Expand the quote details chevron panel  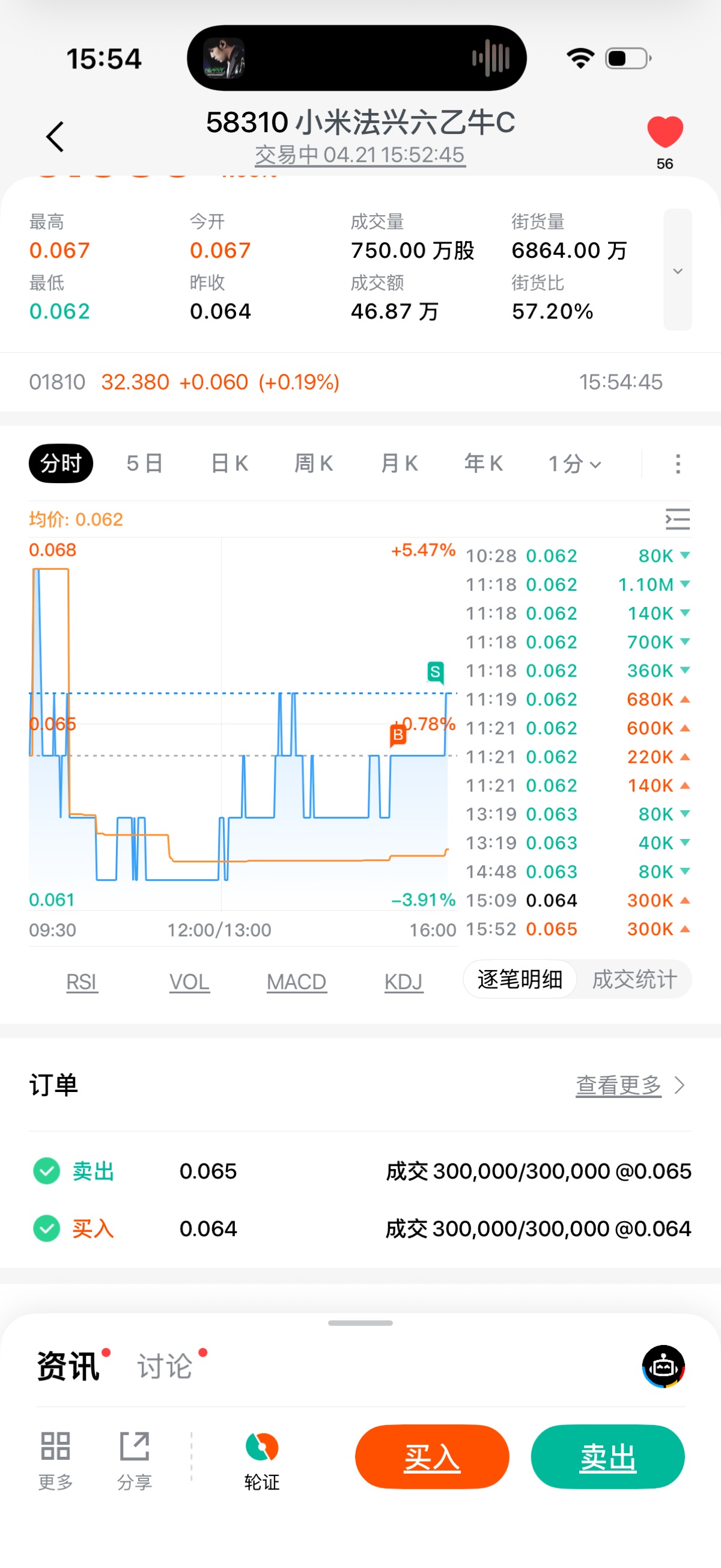tap(677, 270)
